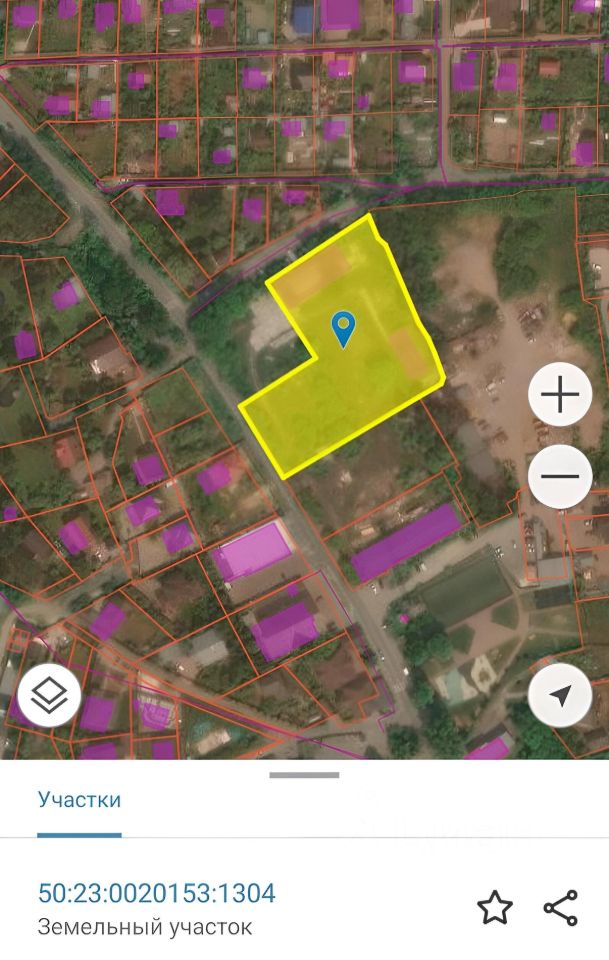Add parcel 50:23:0020153:1304 to favorites
Screen dimensions: 609x960
pos(494,908)
